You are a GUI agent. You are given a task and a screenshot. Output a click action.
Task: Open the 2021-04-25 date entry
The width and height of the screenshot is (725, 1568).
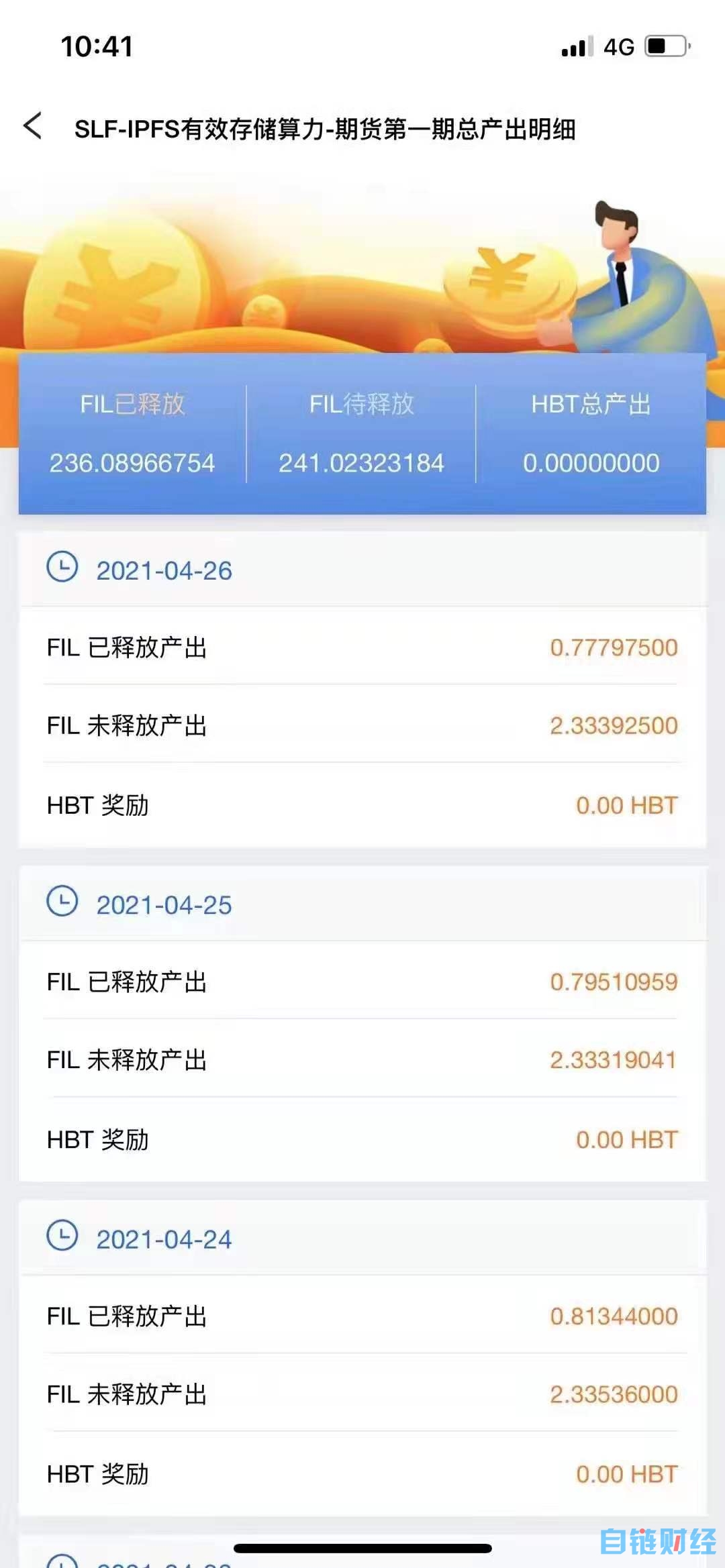165,904
